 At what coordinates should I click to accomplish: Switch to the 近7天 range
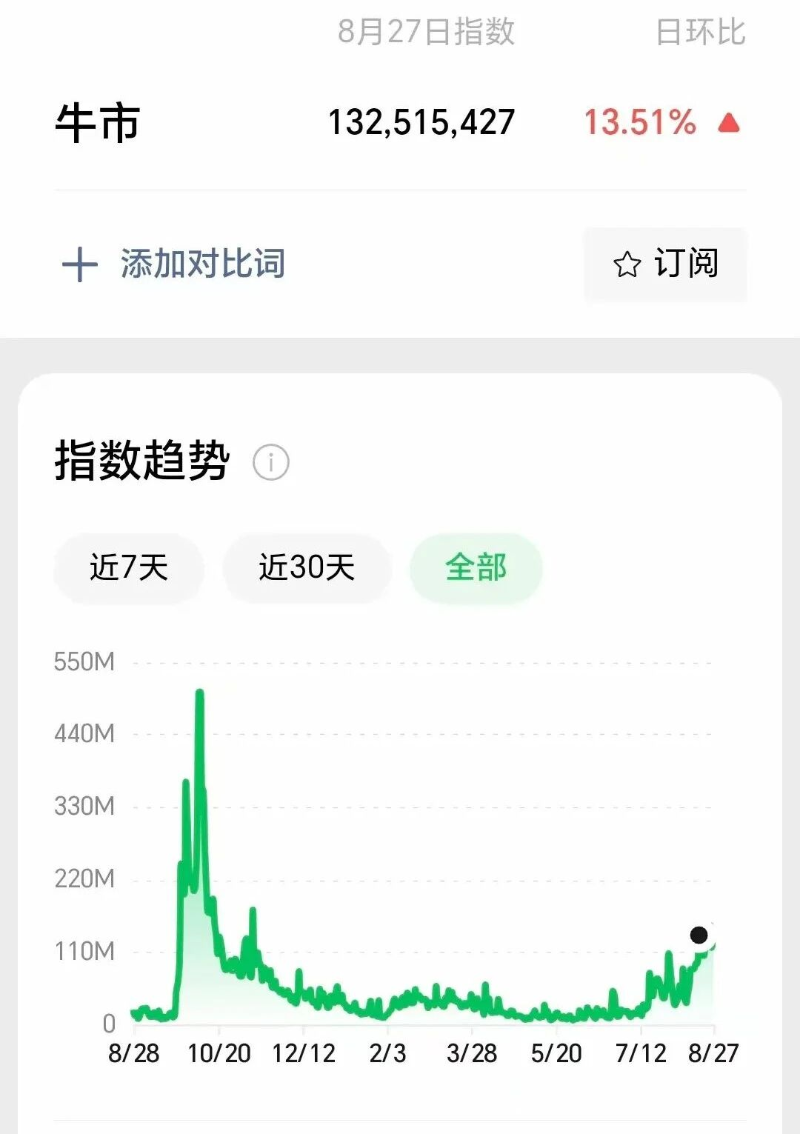[x=129, y=568]
